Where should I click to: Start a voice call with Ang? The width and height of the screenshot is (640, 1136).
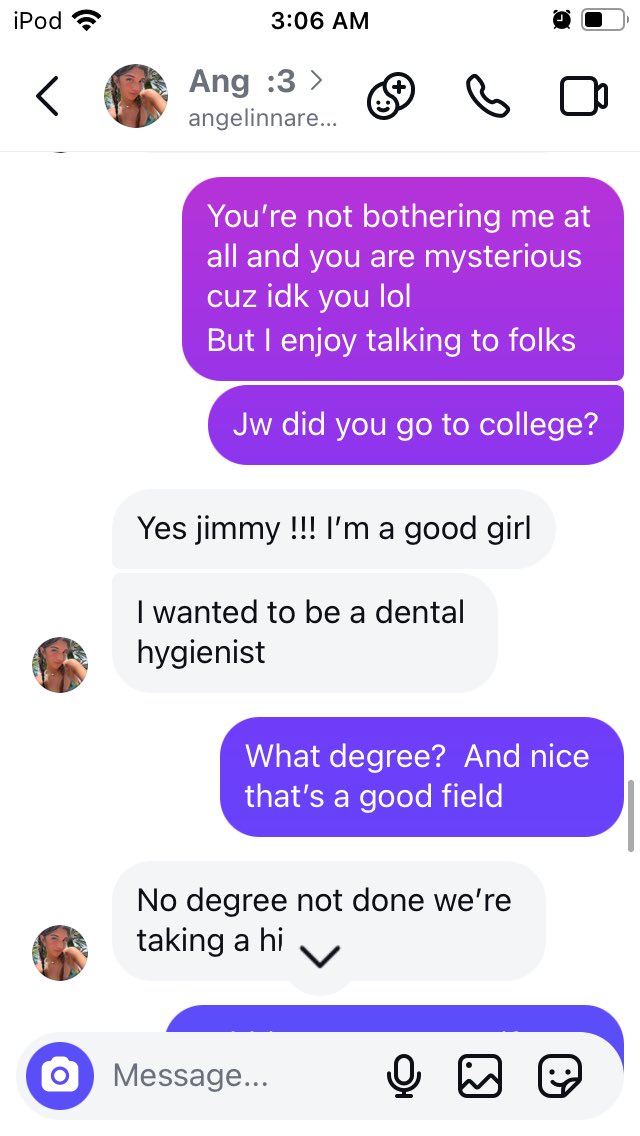(487, 96)
